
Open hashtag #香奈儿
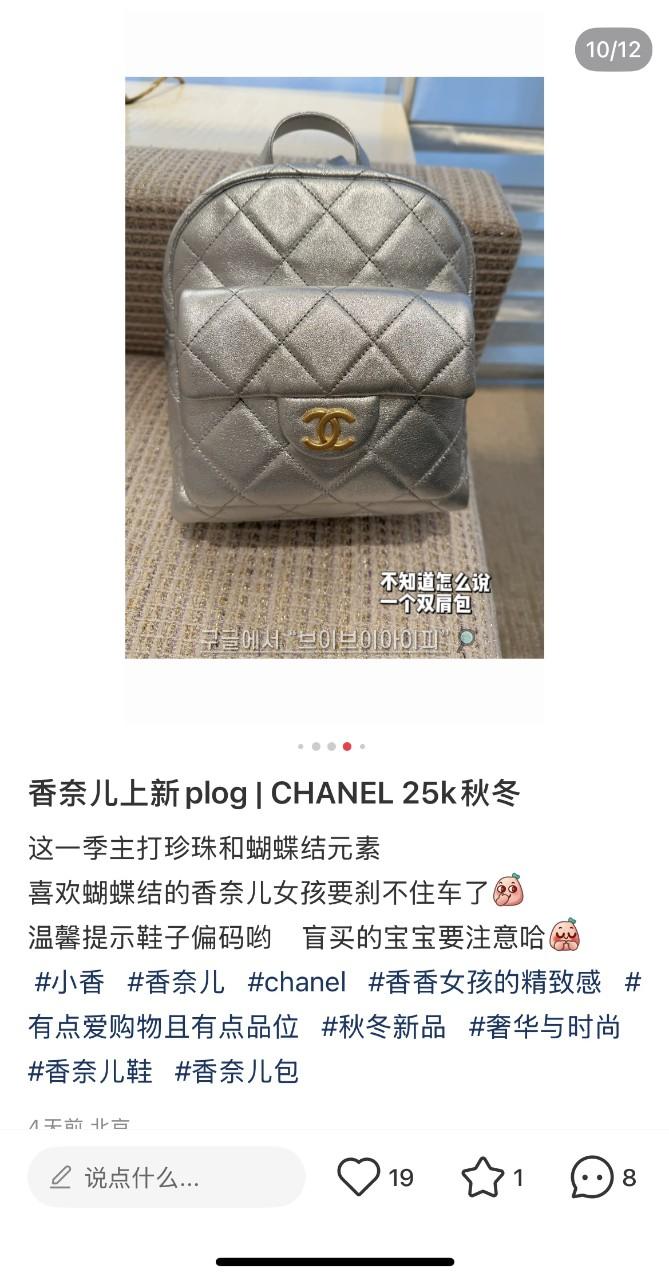[176, 982]
